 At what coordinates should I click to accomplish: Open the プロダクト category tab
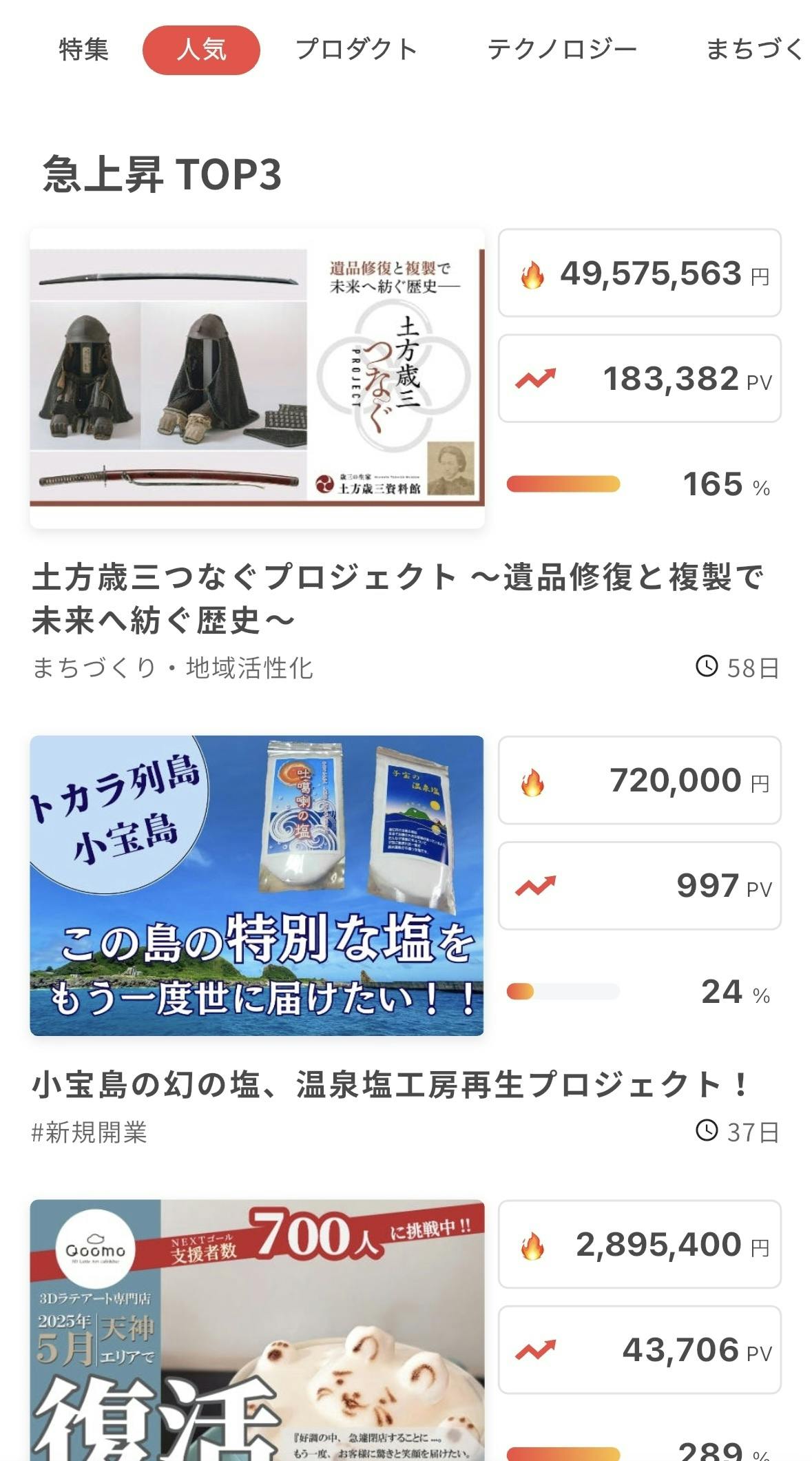pyautogui.click(x=356, y=50)
